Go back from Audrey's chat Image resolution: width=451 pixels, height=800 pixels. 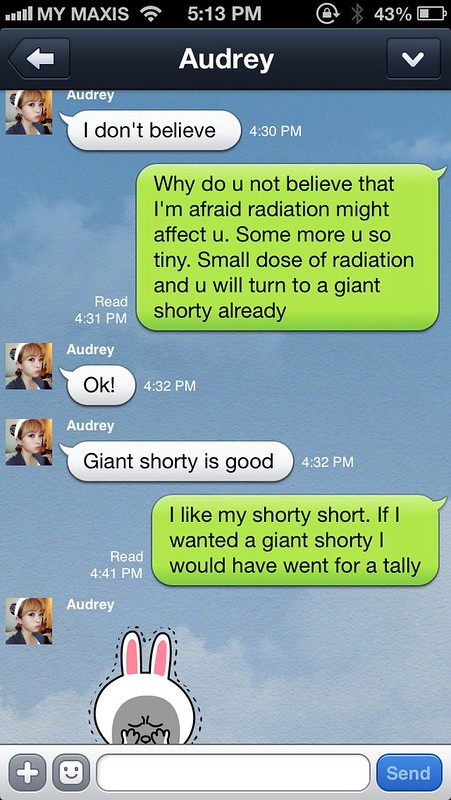39,59
